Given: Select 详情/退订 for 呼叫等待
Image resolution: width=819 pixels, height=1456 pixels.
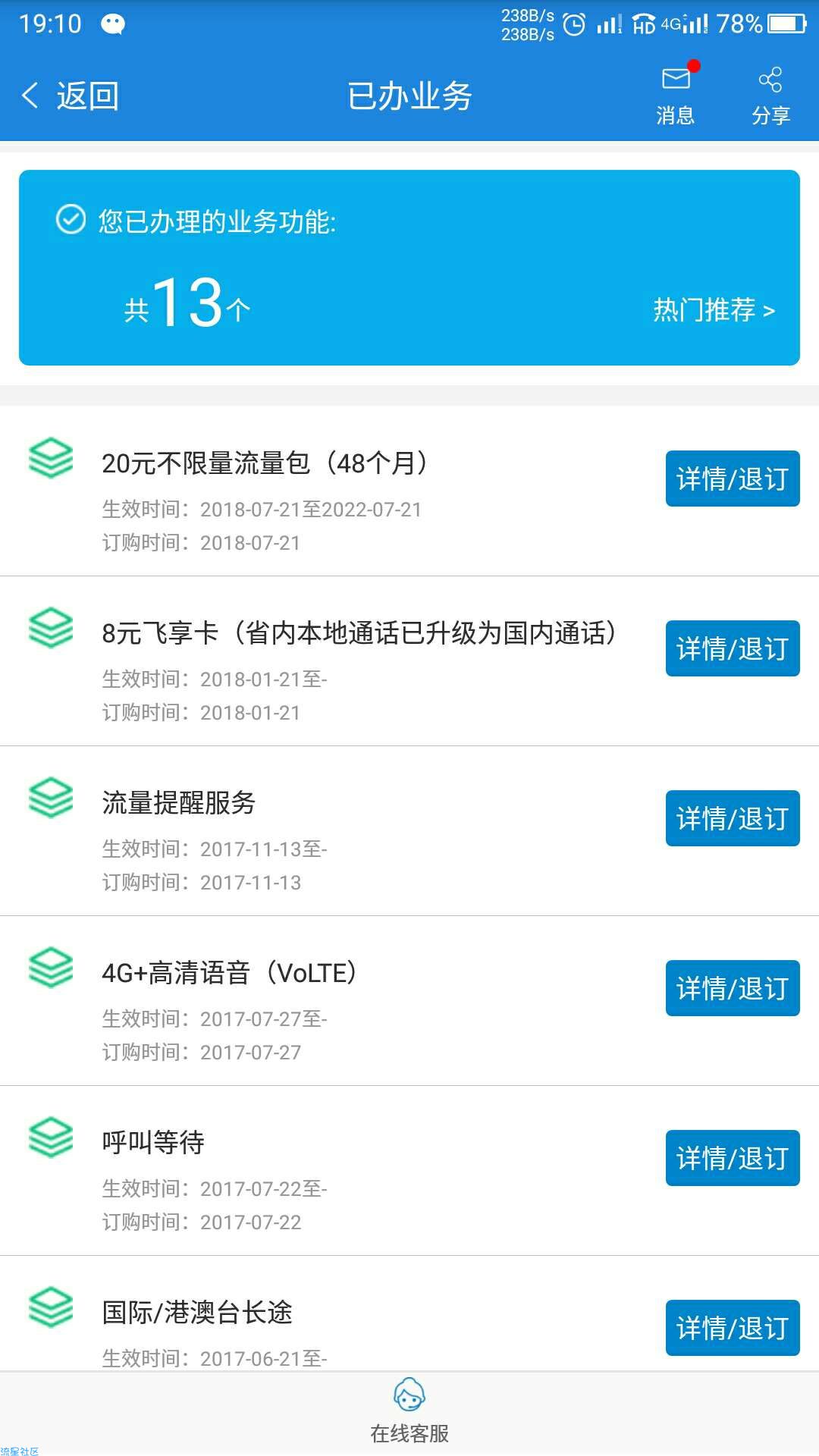Looking at the screenshot, I should click(733, 1158).
